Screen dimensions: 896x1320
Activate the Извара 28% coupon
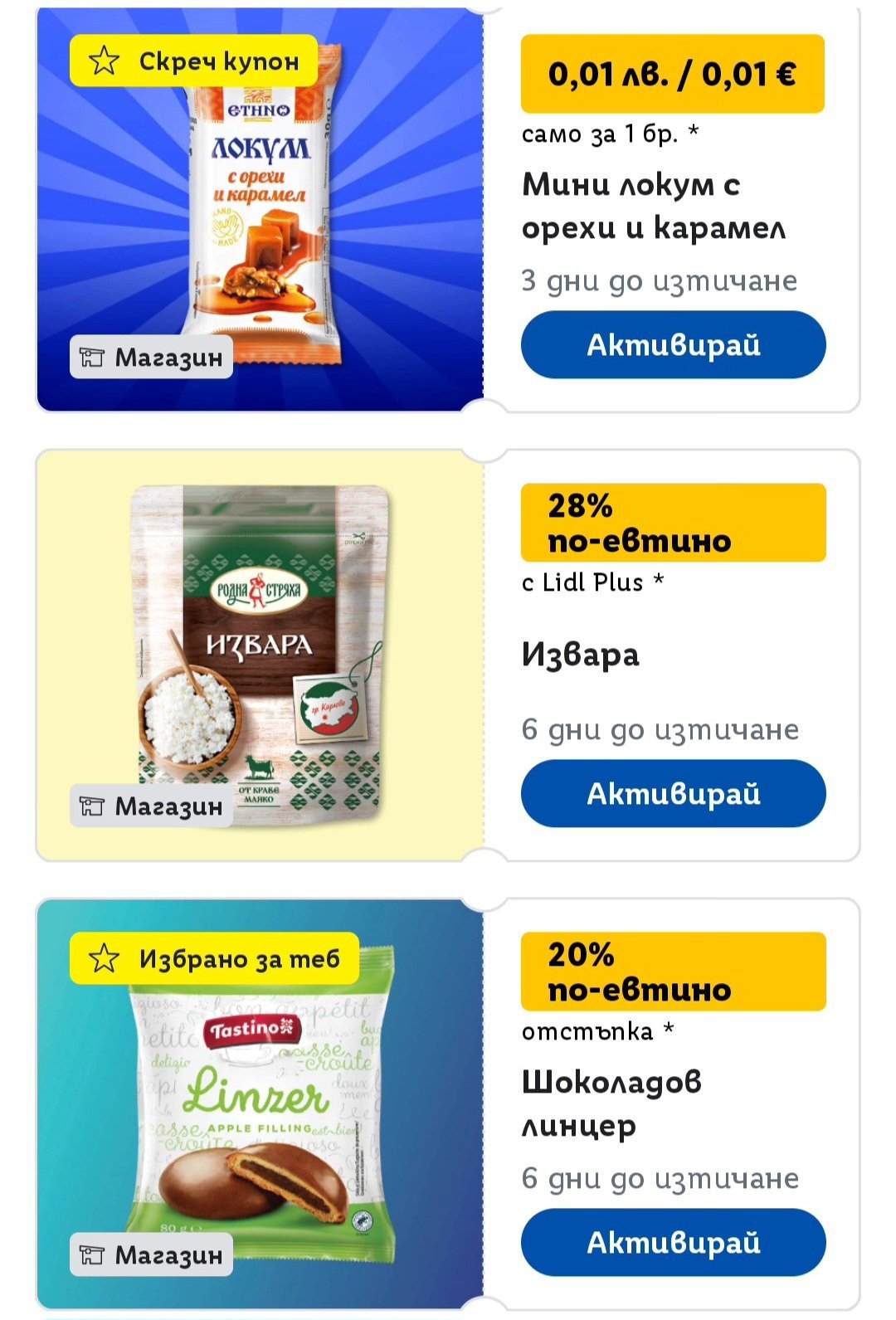click(673, 794)
